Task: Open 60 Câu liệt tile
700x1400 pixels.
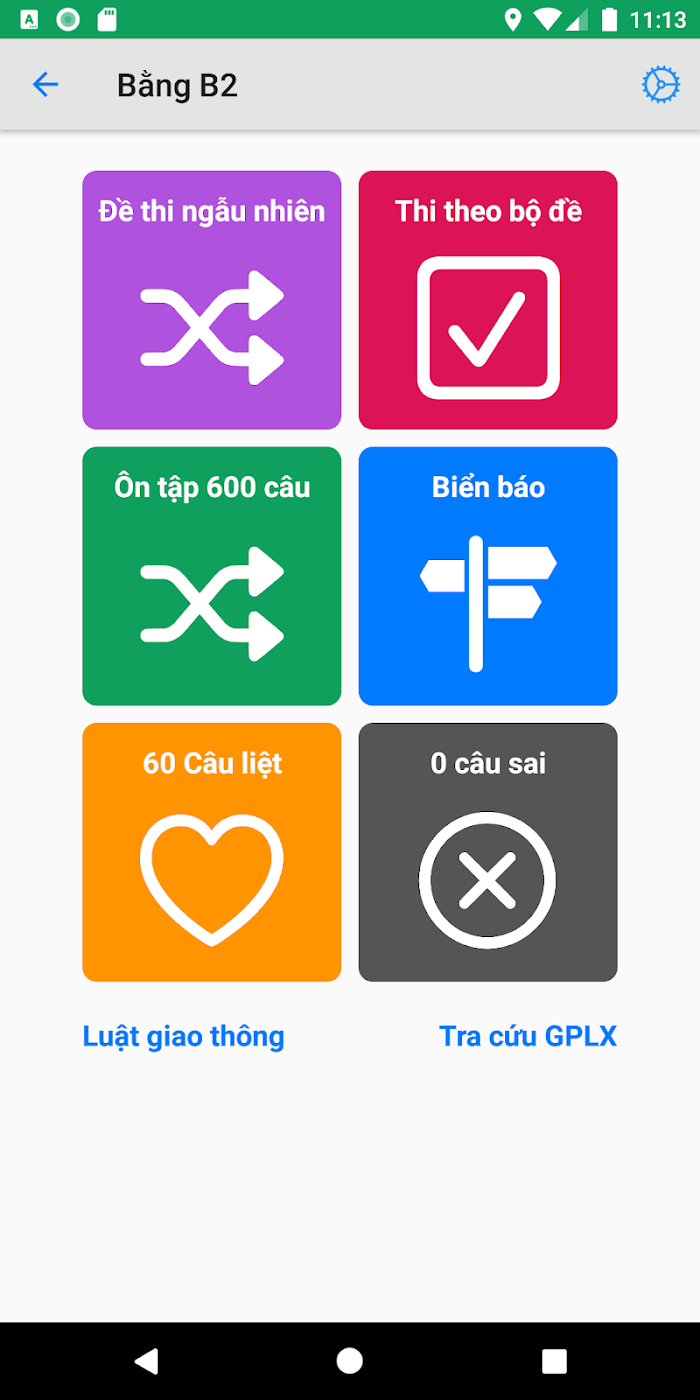Action: [212, 852]
